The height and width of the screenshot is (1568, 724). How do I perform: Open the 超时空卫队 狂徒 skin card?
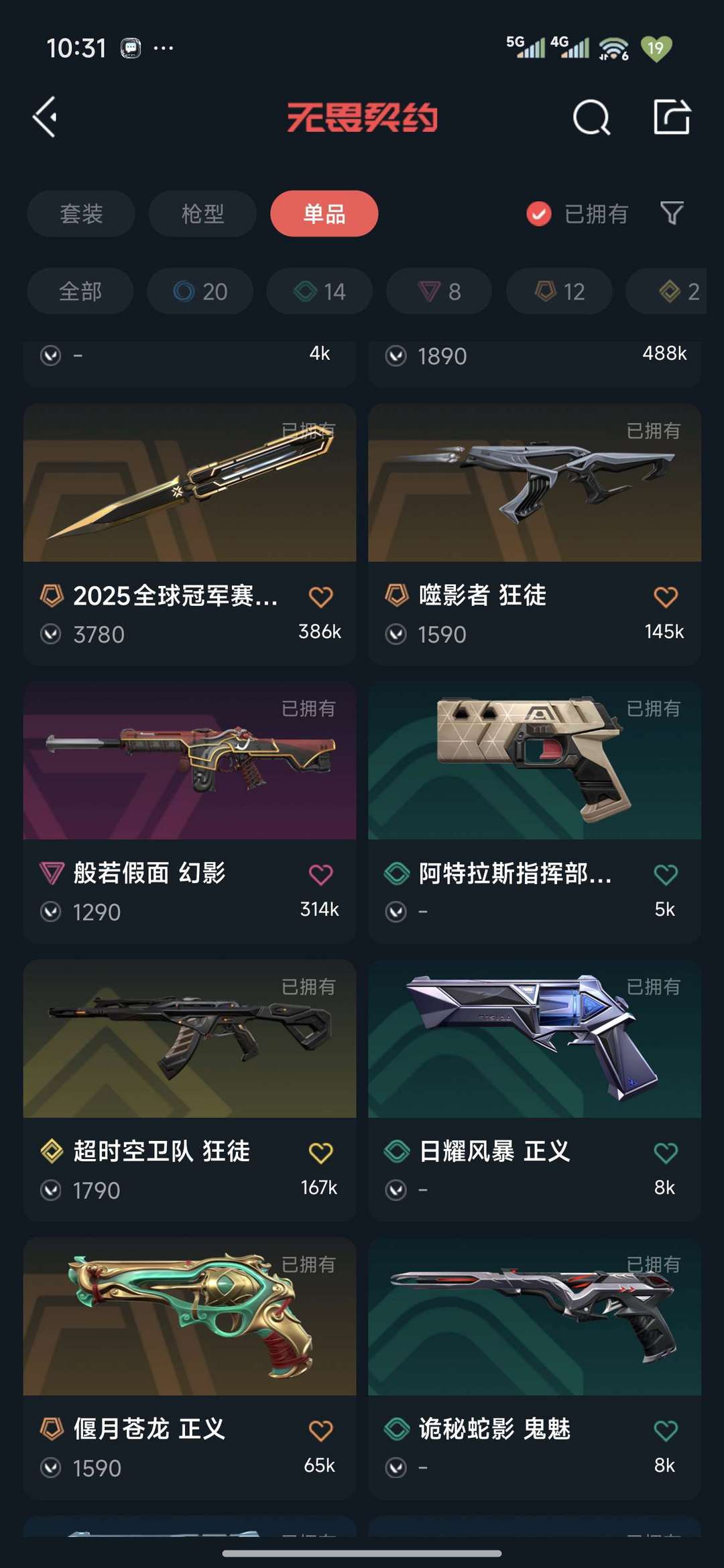click(190, 1091)
